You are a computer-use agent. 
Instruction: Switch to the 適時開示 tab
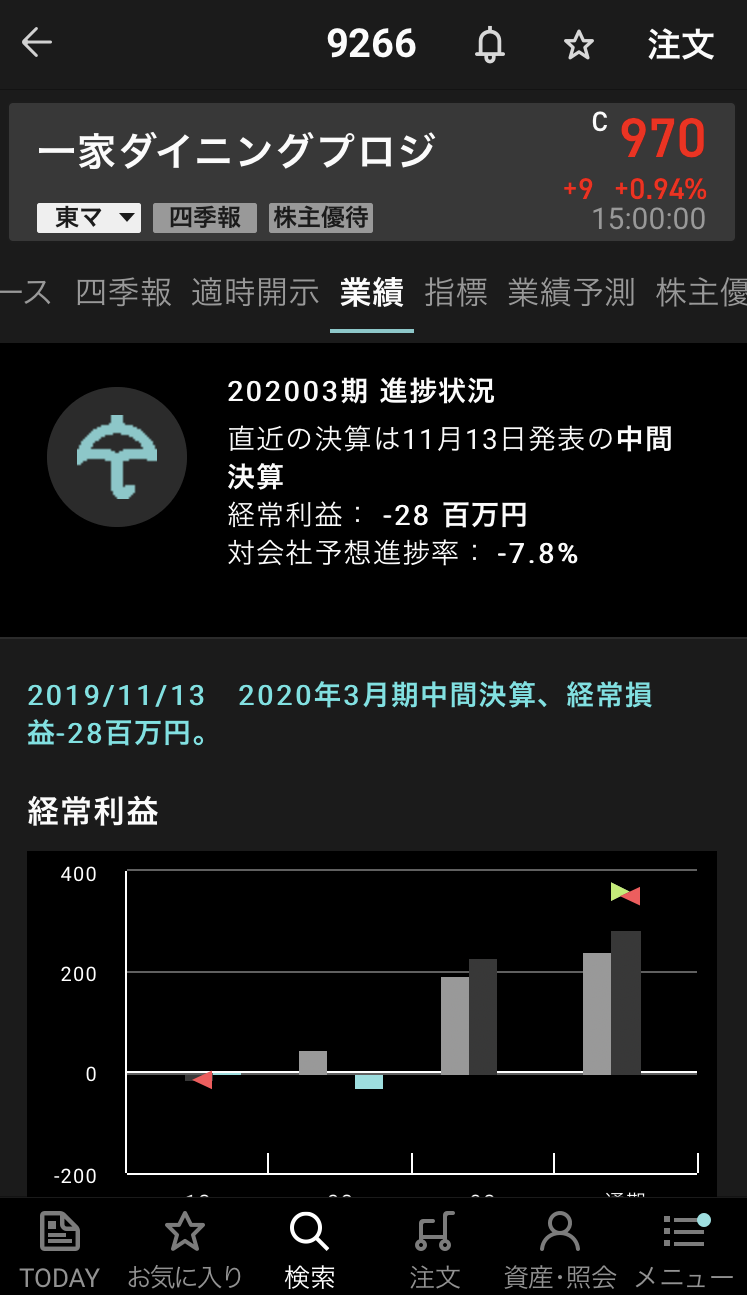click(255, 293)
